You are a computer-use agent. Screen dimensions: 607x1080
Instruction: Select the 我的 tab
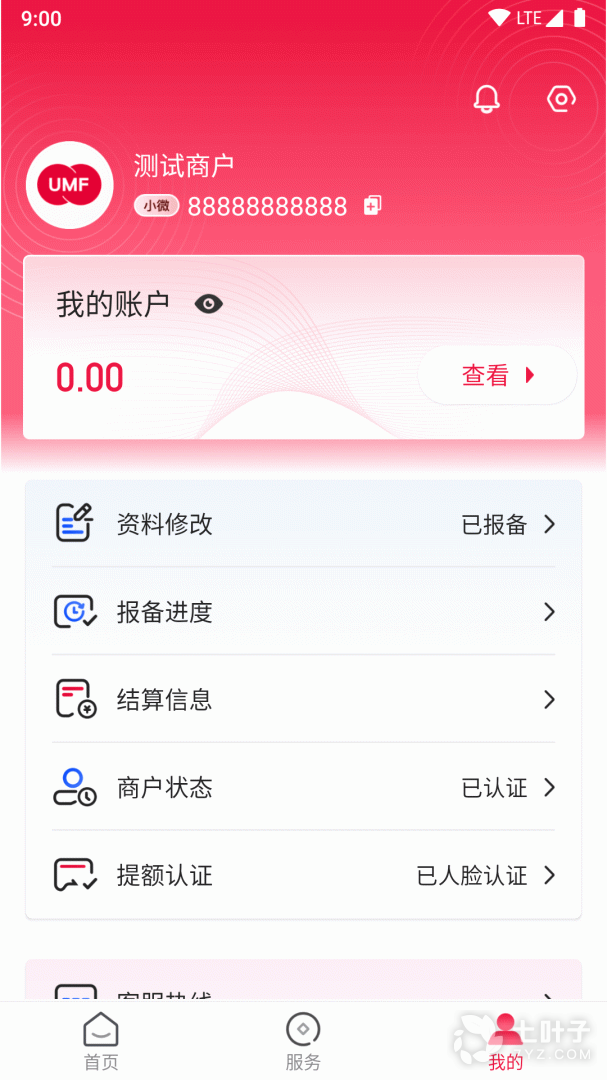506,1041
